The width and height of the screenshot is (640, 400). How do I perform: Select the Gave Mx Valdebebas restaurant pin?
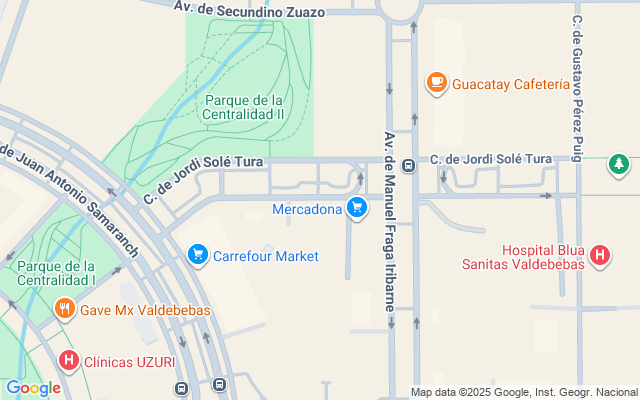click(66, 309)
